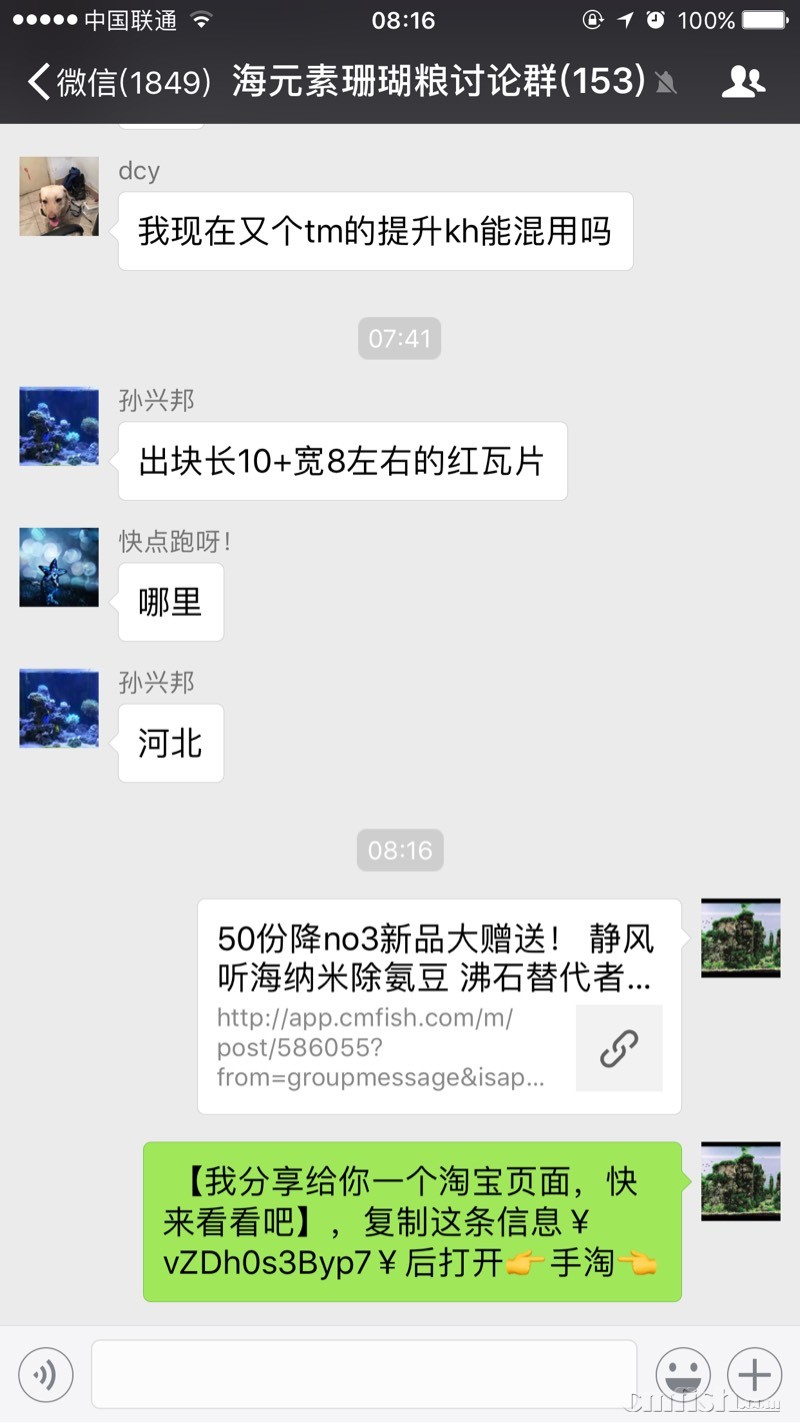Switch to voice message input

(45, 1375)
